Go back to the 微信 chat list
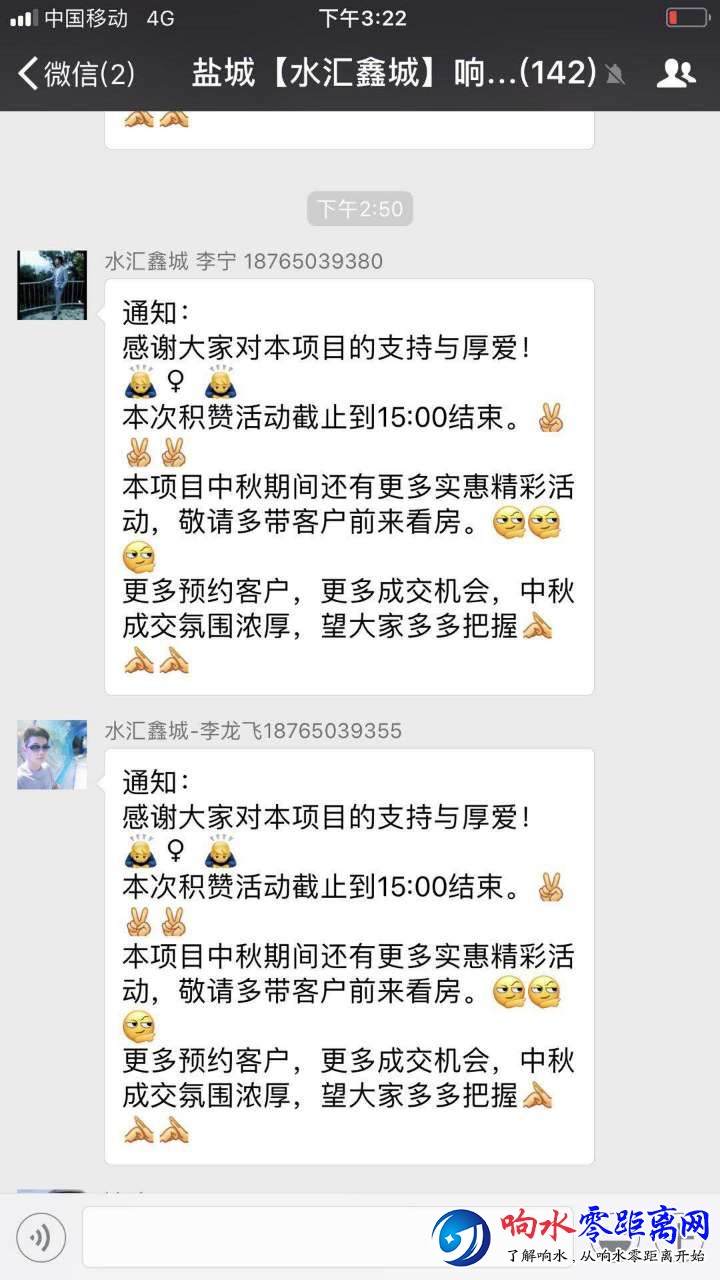Screen dimensions: 720x1280 75,73
